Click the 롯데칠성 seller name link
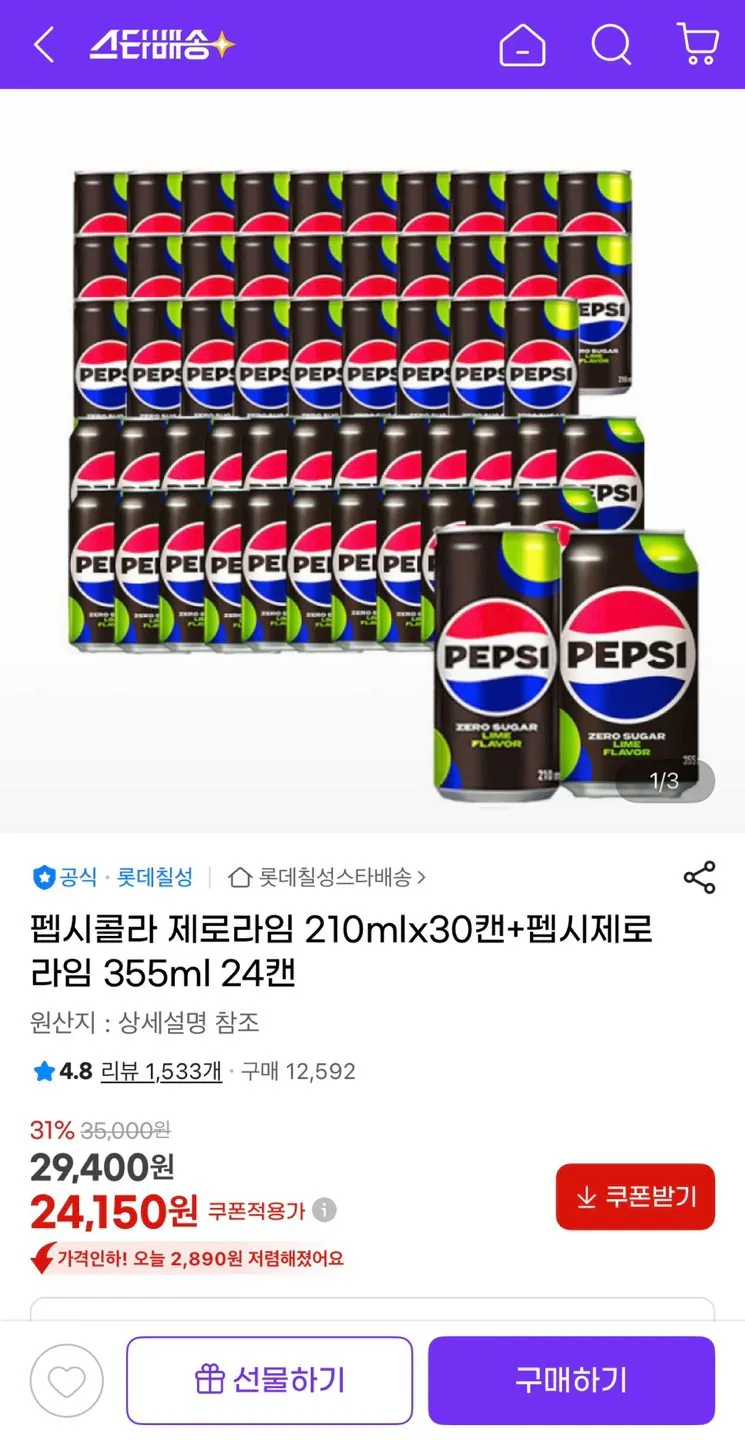Image resolution: width=745 pixels, height=1440 pixels. coord(155,878)
